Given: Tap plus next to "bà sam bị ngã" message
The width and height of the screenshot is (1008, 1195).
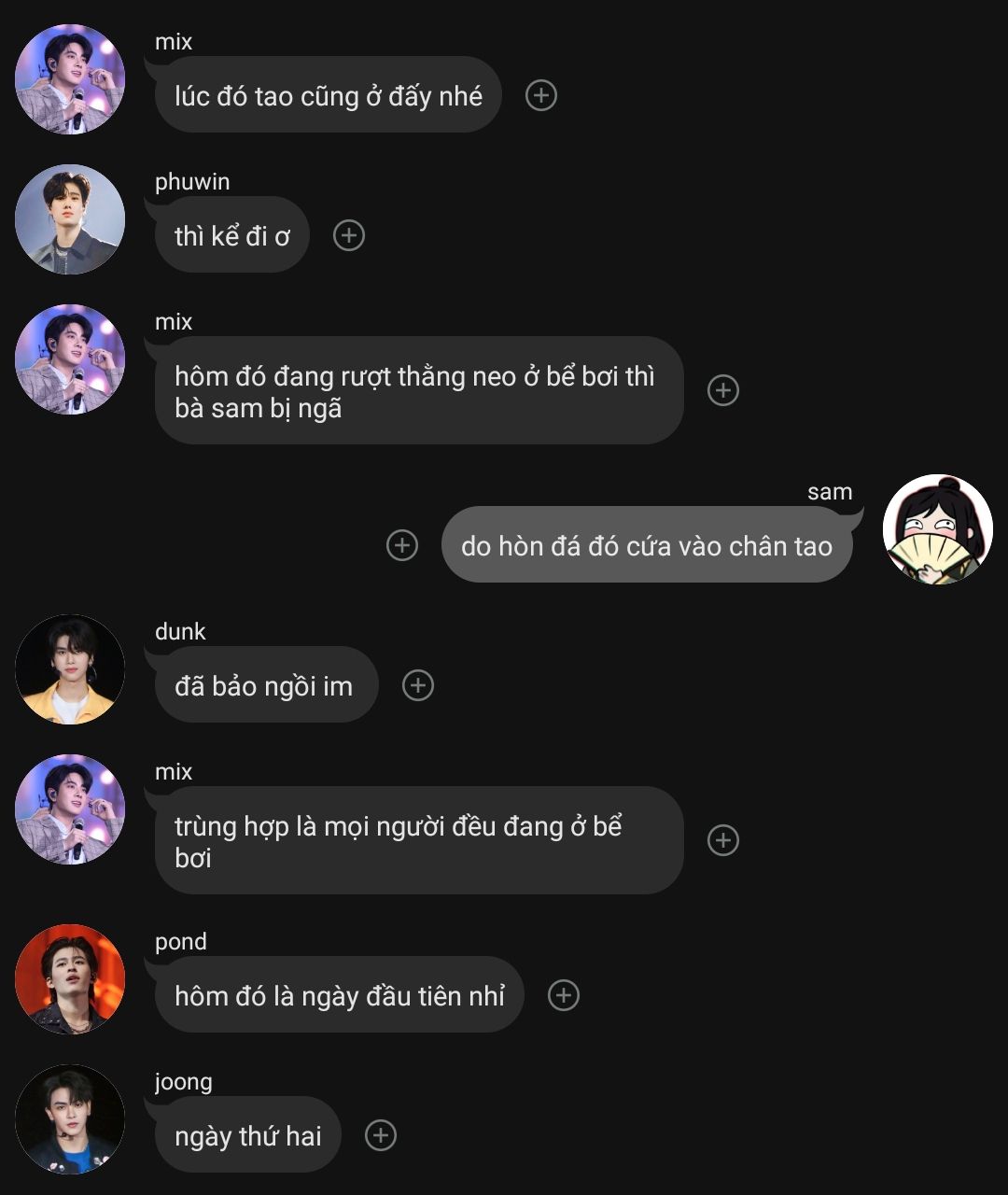Looking at the screenshot, I should pyautogui.click(x=723, y=390).
